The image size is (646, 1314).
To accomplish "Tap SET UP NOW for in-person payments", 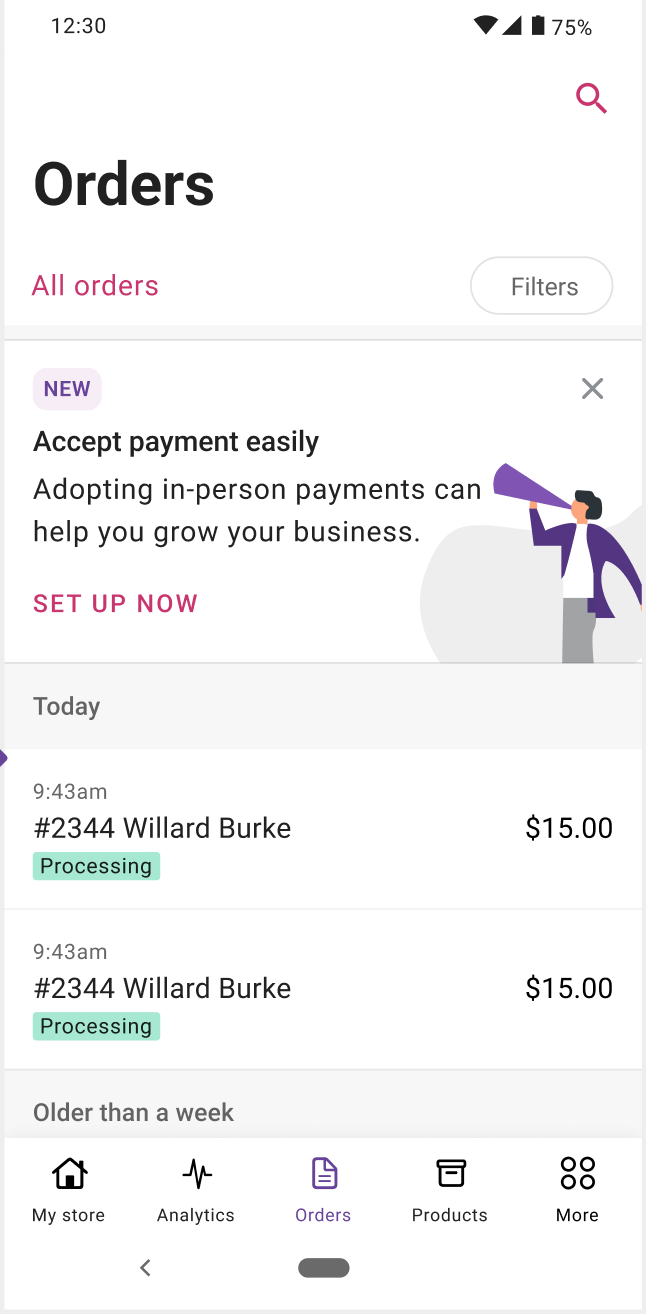I will click(116, 603).
